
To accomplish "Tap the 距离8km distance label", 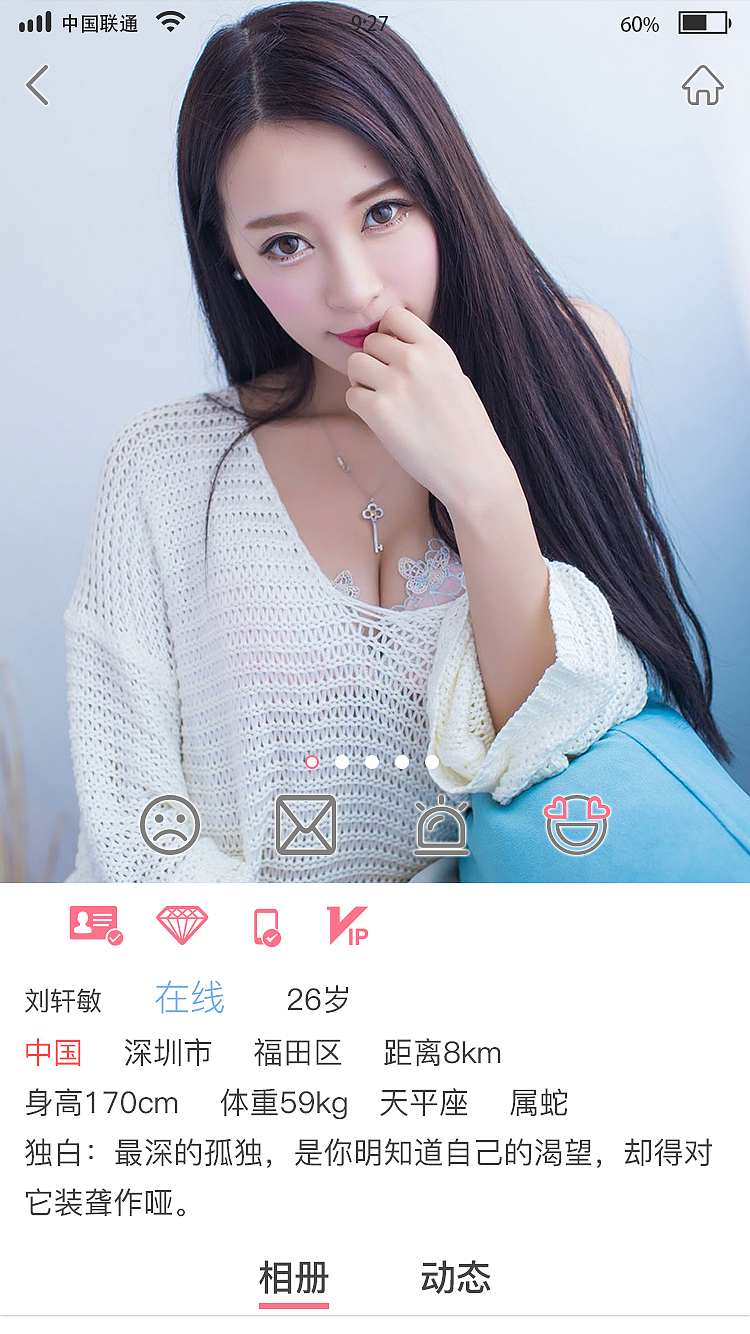I will tap(440, 1053).
